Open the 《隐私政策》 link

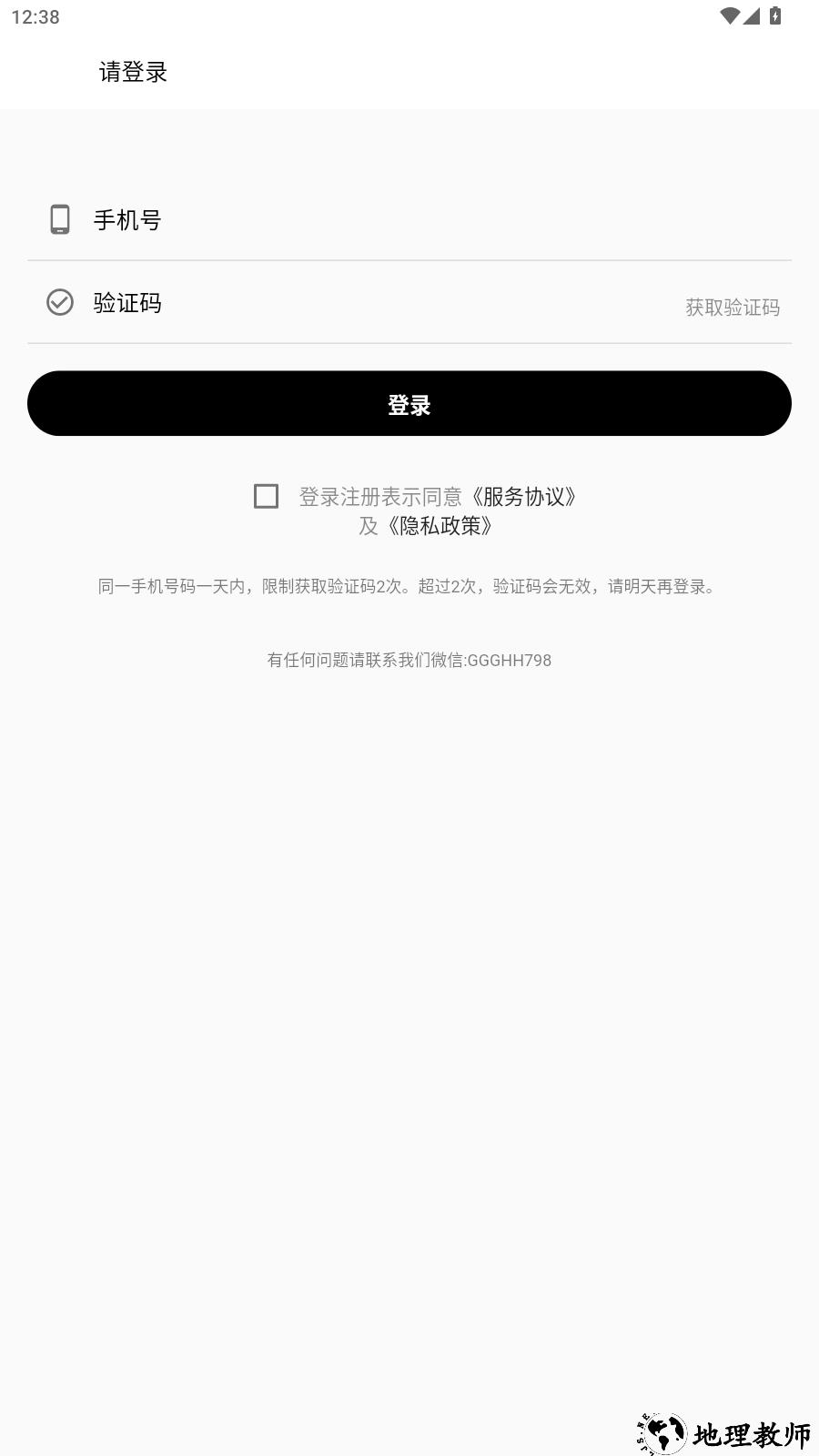440,526
